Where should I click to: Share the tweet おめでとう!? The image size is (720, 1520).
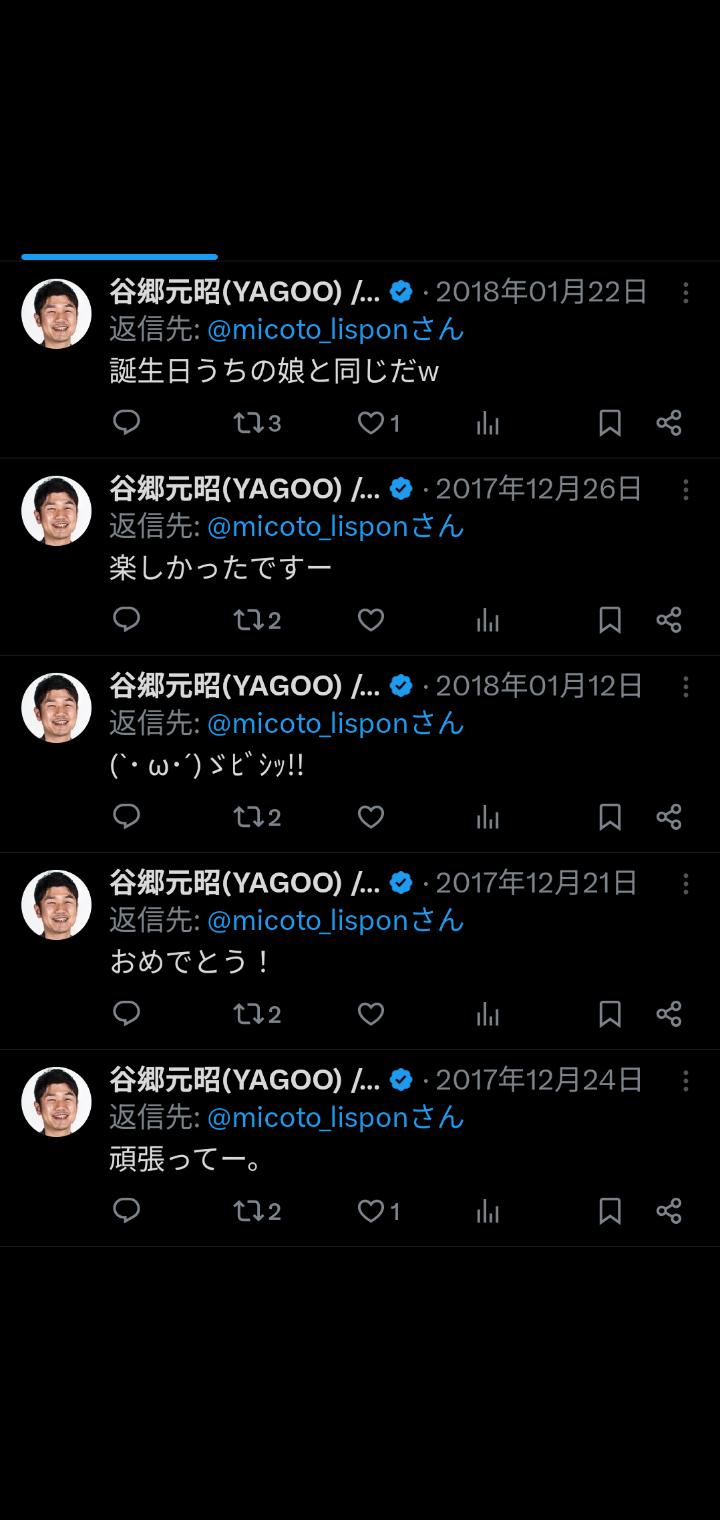click(669, 1014)
